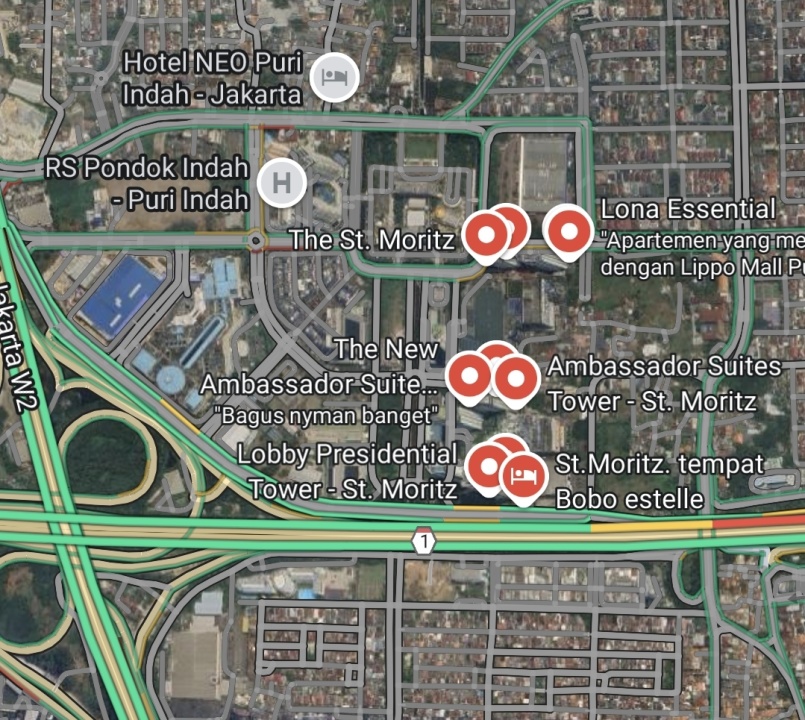Open the Hotel NEO Puri Indah marker
This screenshot has height=720, width=805.
pos(334,77)
